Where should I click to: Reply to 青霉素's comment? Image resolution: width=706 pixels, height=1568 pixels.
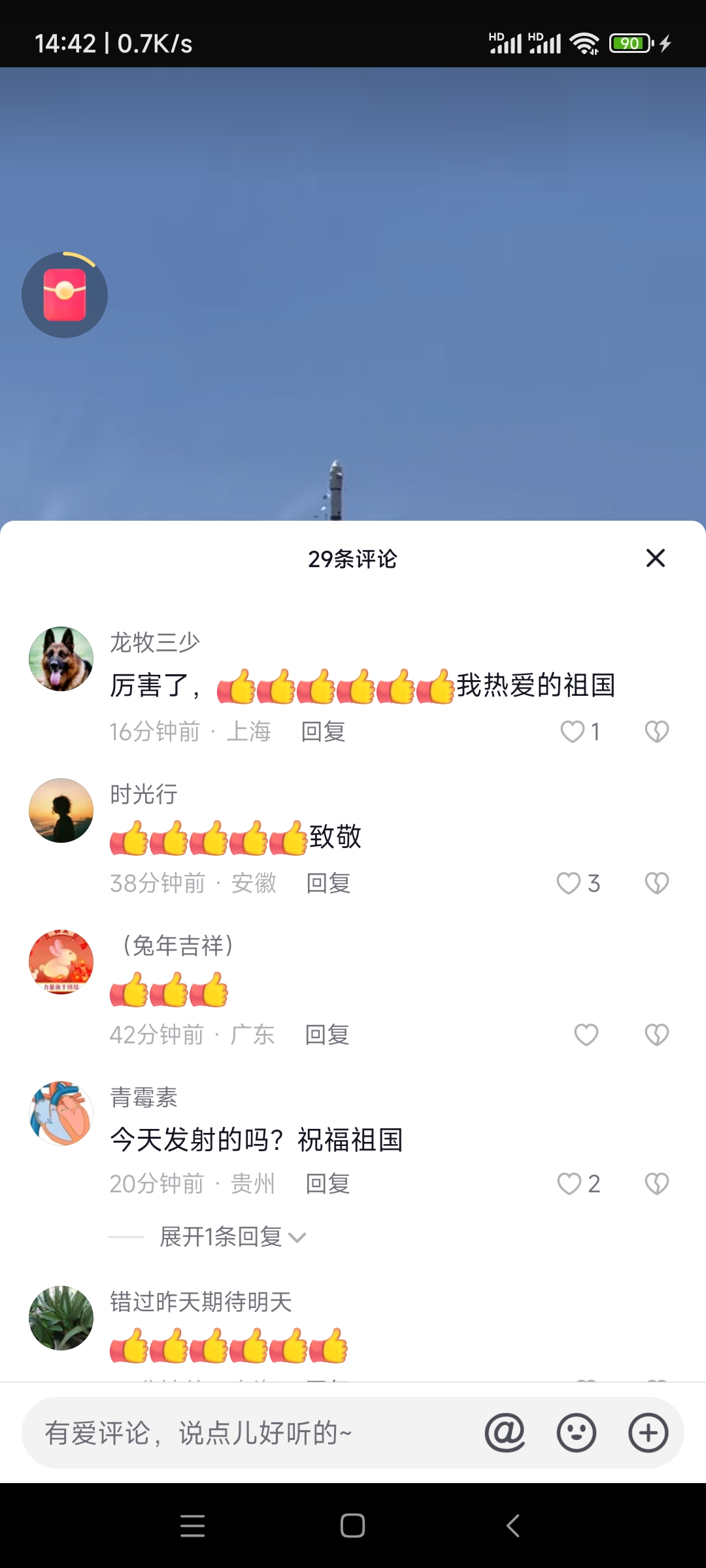click(328, 1184)
